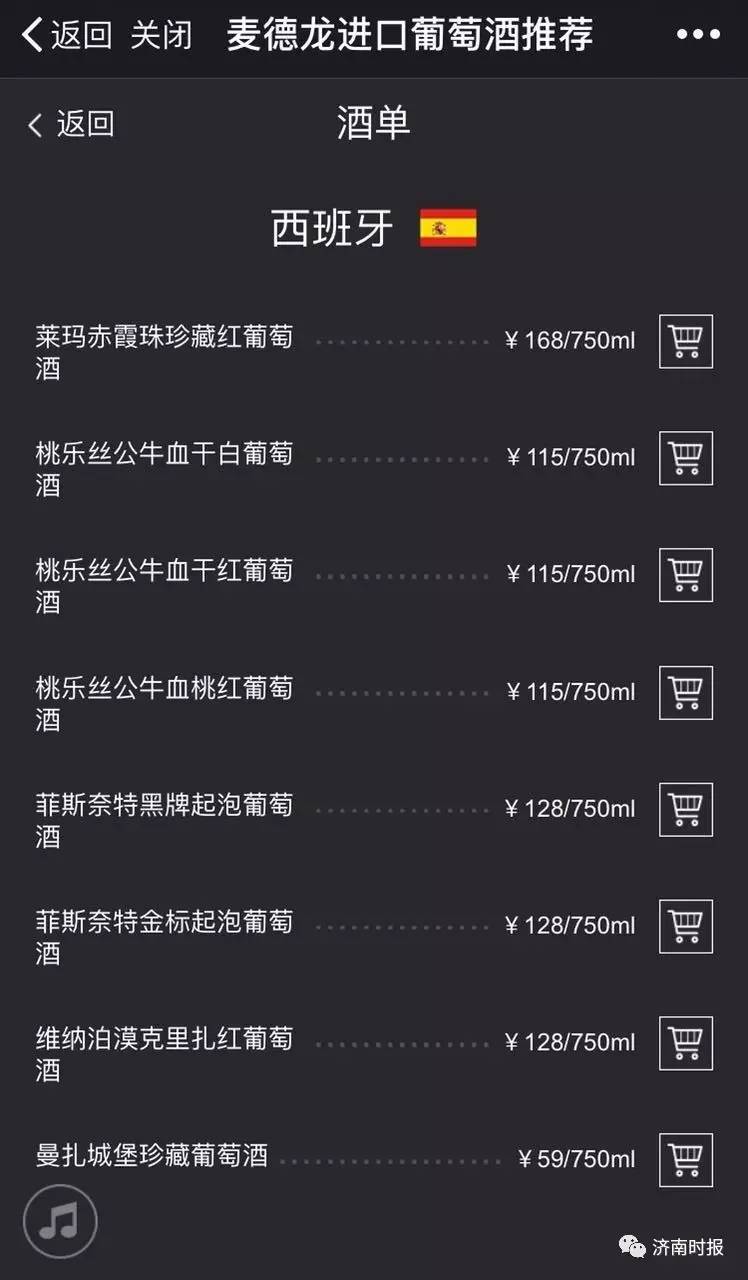Add 菲斯奈特金标起泡葡萄酒 to the cart
748x1280 pixels.
pos(685,927)
